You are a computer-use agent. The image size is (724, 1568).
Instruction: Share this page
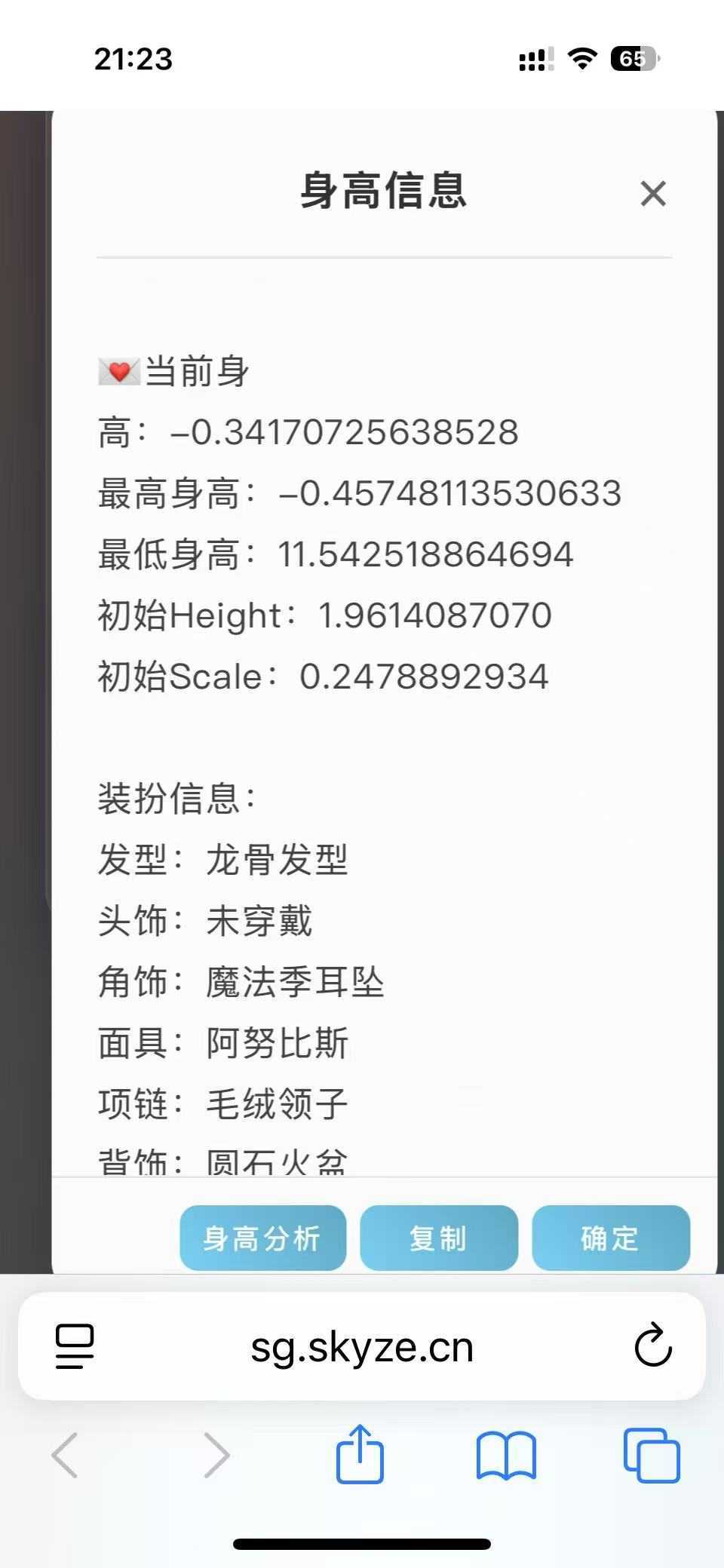(360, 1453)
